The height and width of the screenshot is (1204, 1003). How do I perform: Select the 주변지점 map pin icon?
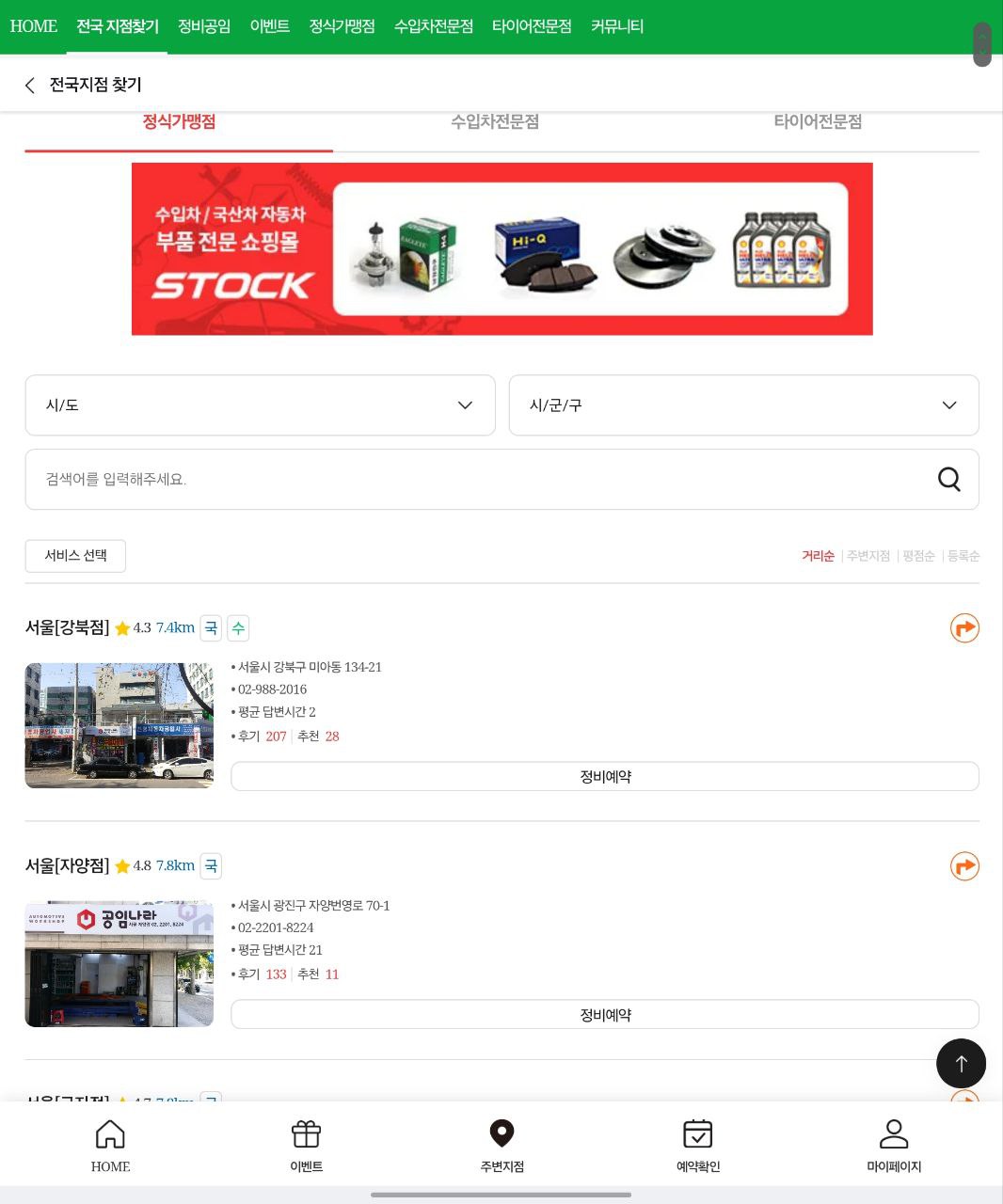click(501, 1133)
